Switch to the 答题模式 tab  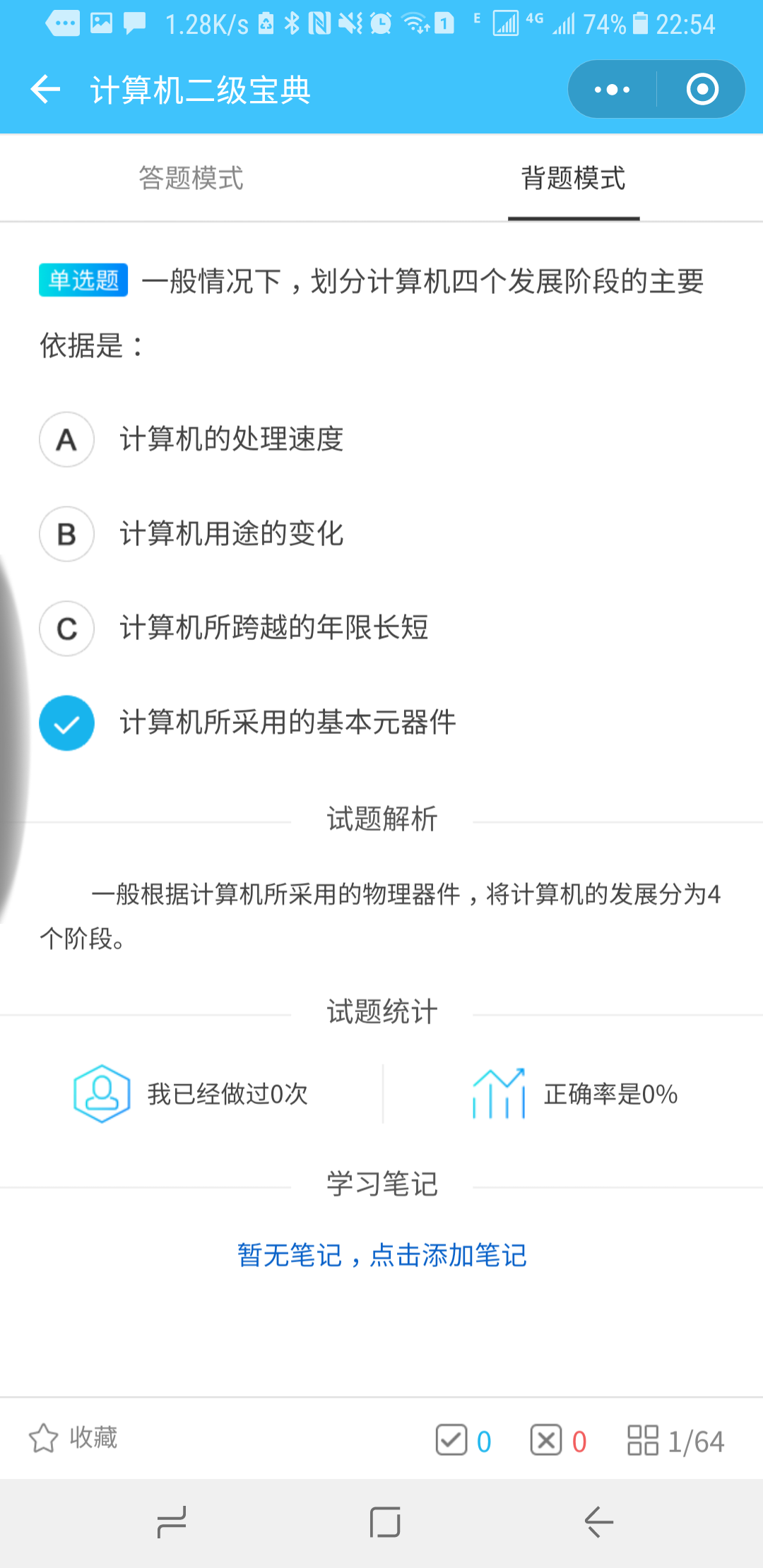point(191,178)
